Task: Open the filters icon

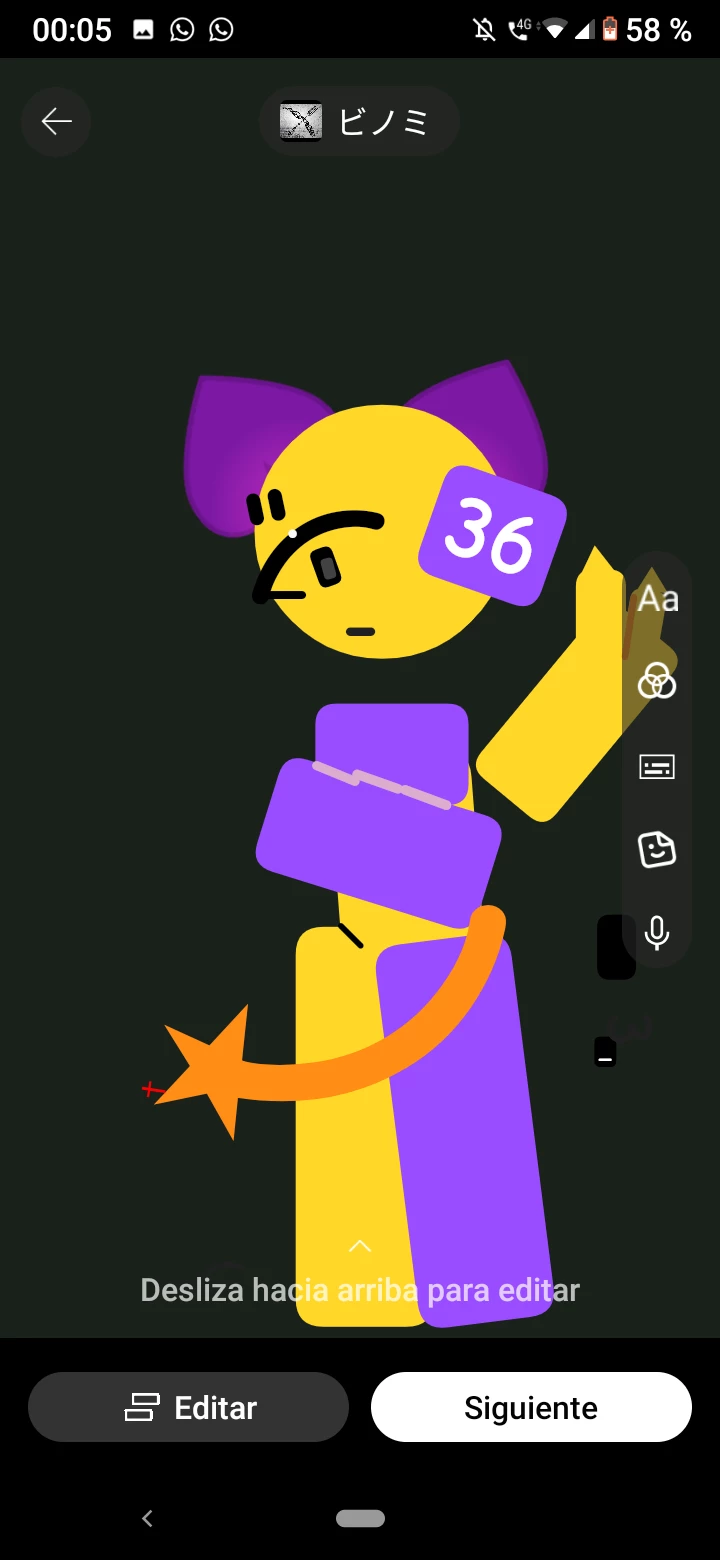Action: [657, 681]
